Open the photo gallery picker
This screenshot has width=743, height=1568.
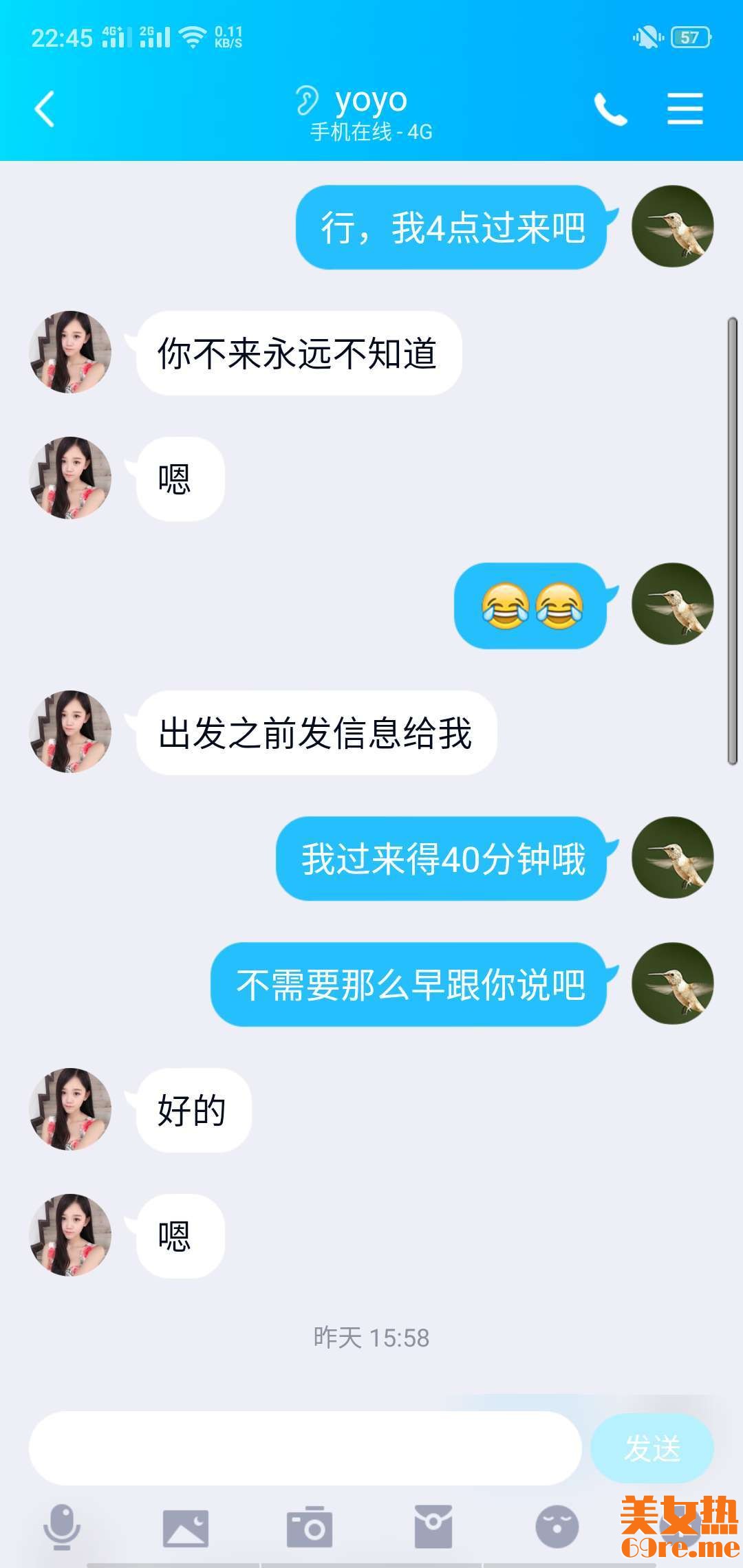point(186,1528)
